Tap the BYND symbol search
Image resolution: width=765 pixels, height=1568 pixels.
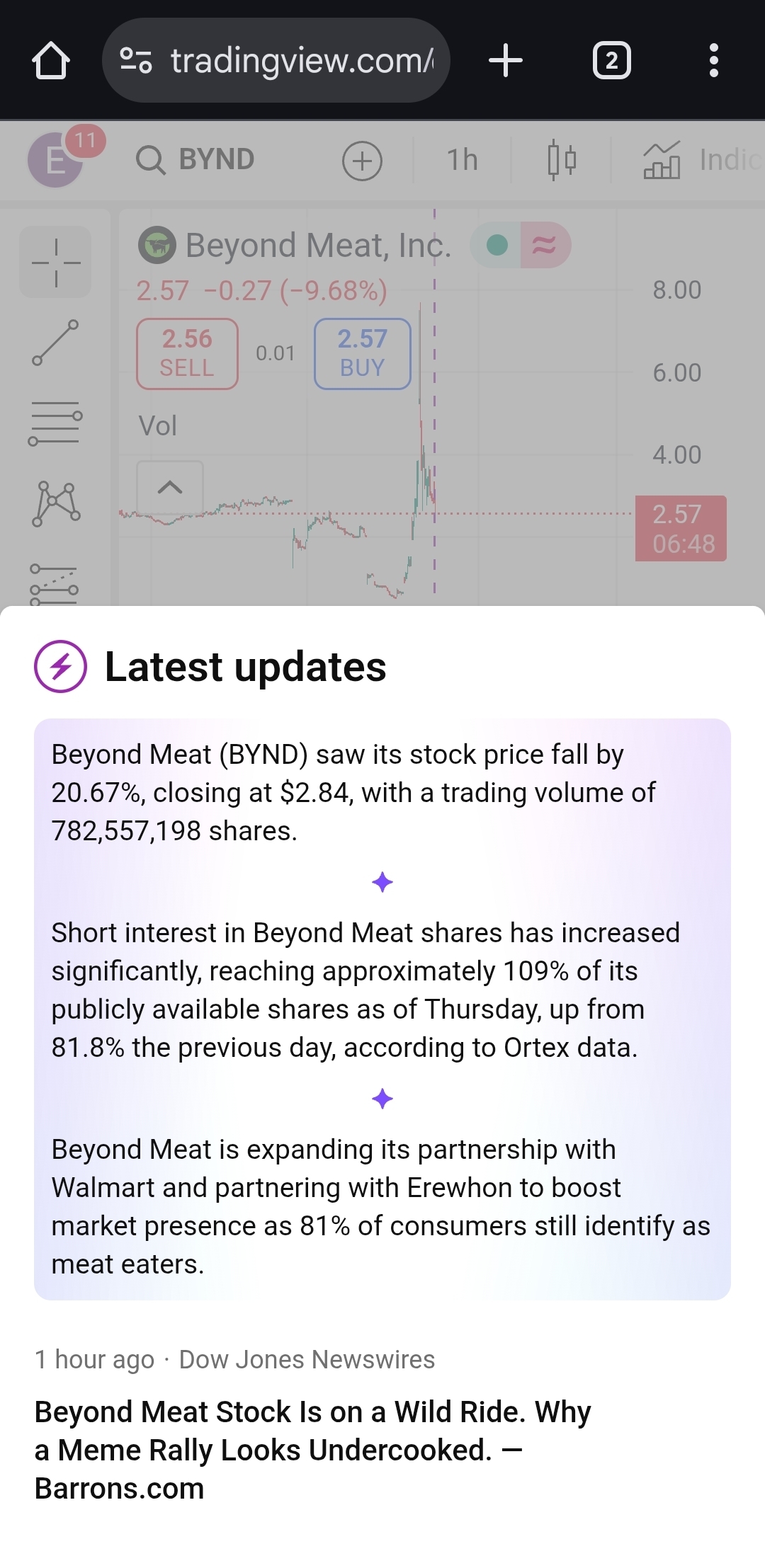click(x=196, y=160)
